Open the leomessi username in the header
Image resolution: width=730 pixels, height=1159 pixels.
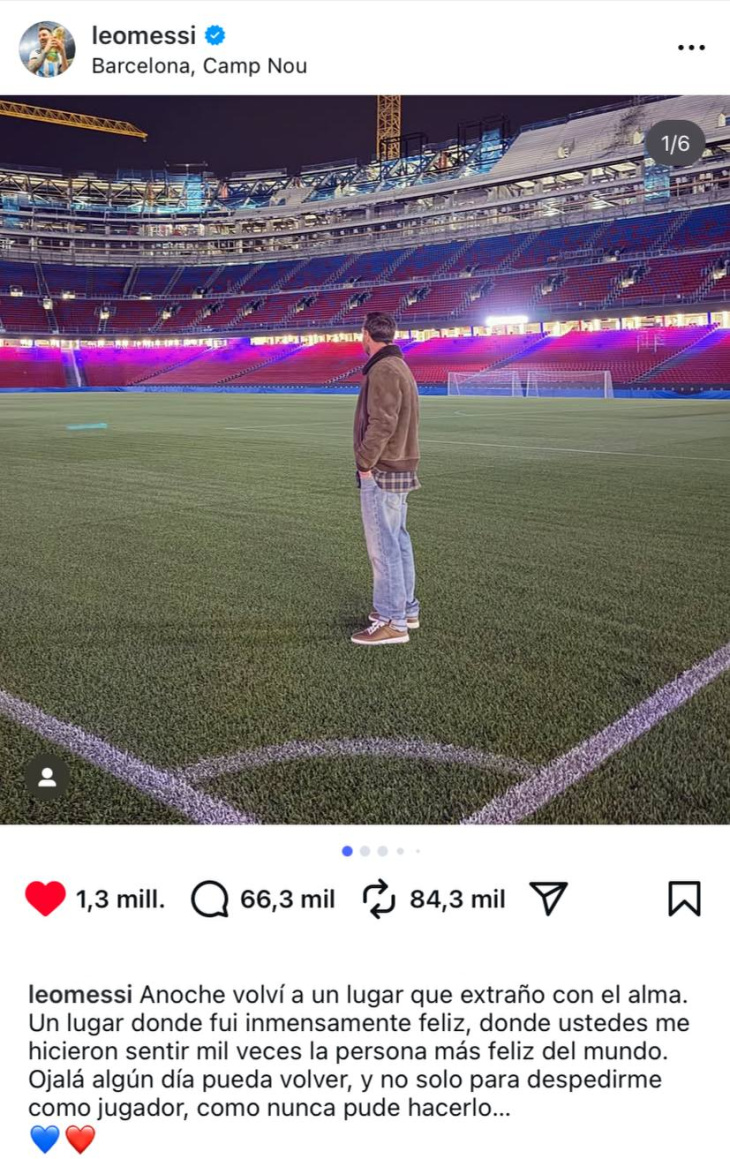click(143, 35)
